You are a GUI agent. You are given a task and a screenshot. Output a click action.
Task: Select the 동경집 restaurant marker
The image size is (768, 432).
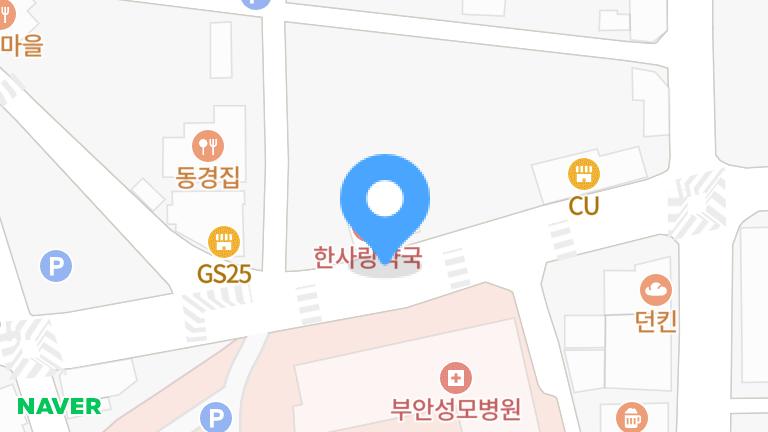click(x=208, y=148)
